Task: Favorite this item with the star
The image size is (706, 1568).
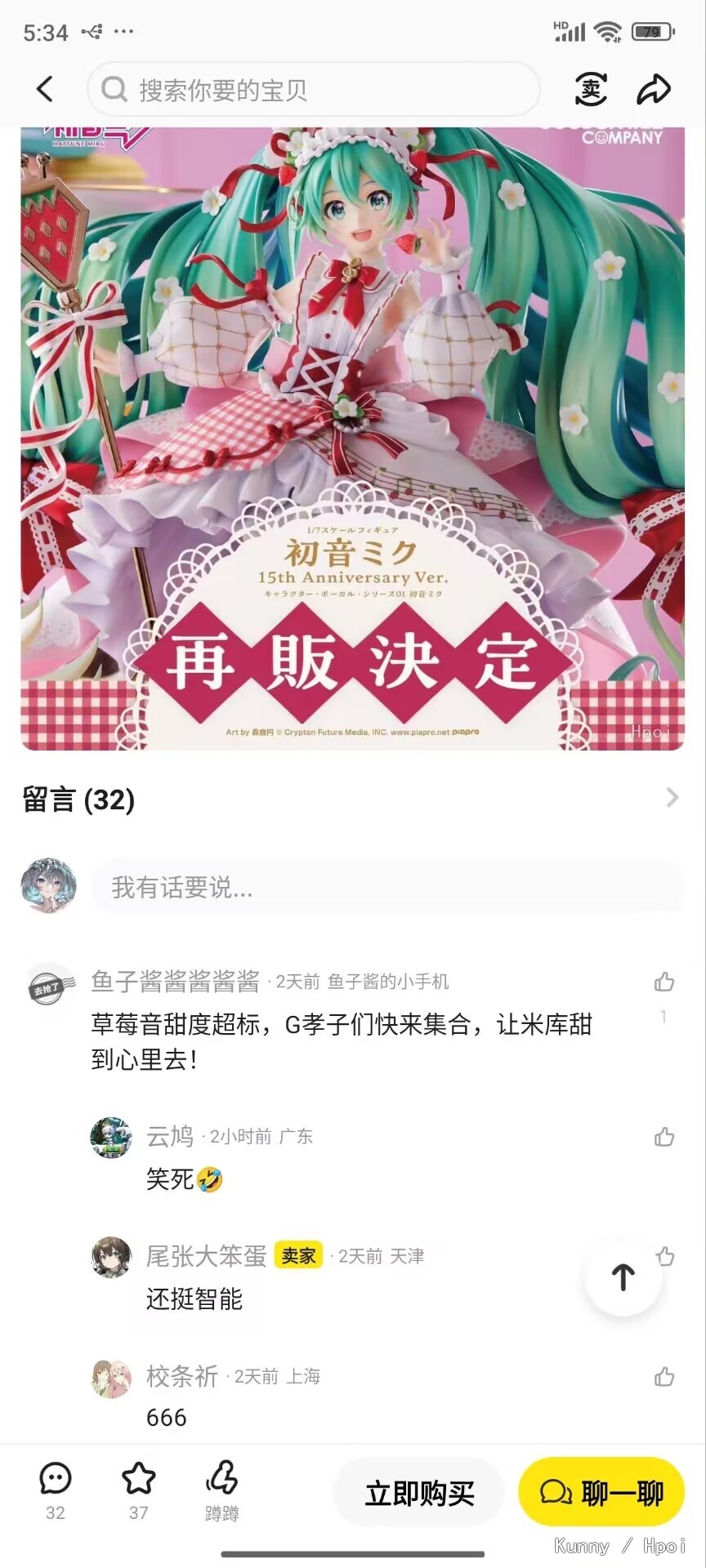Action: (139, 1490)
